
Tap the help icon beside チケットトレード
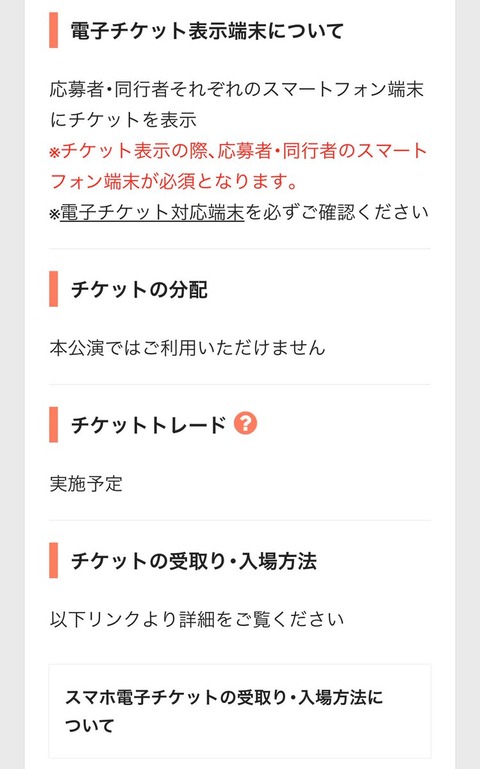245,423
